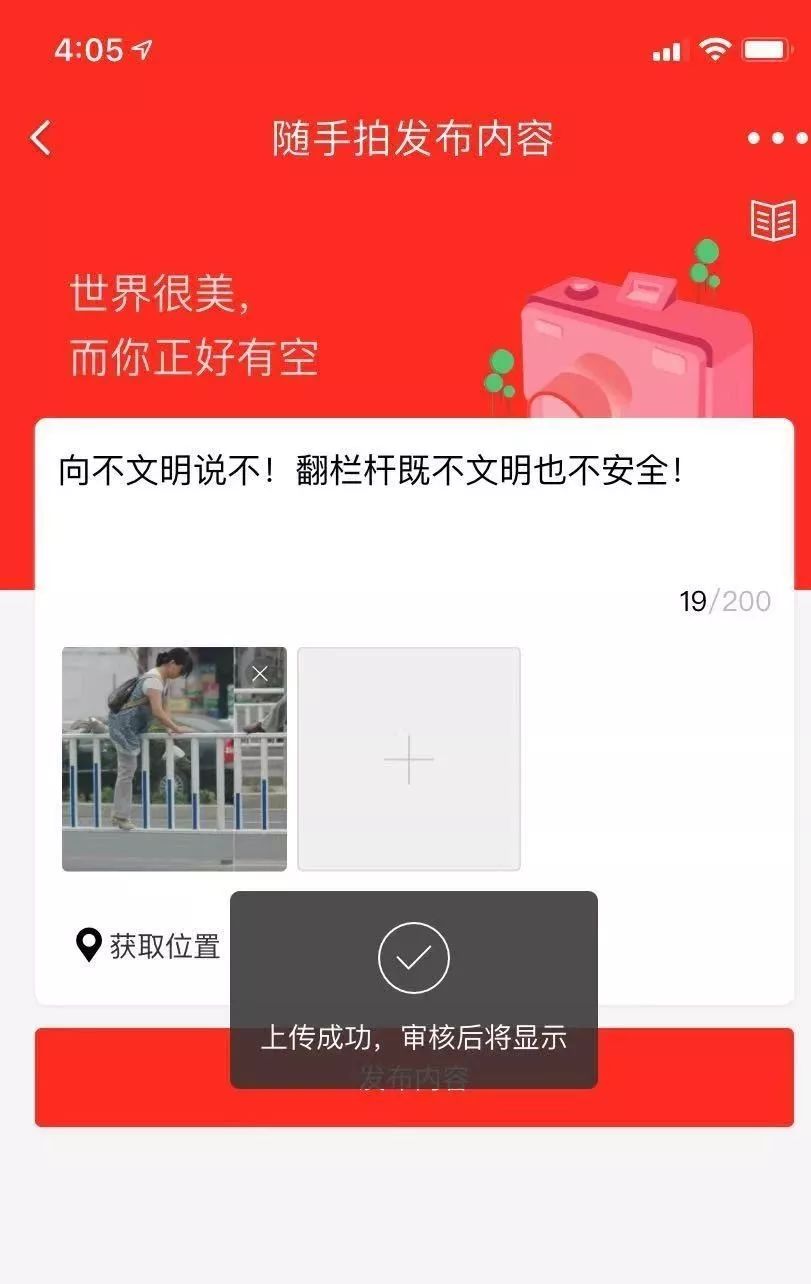
Task: Open the three-dot overflow menu
Action: pyautogui.click(x=776, y=138)
